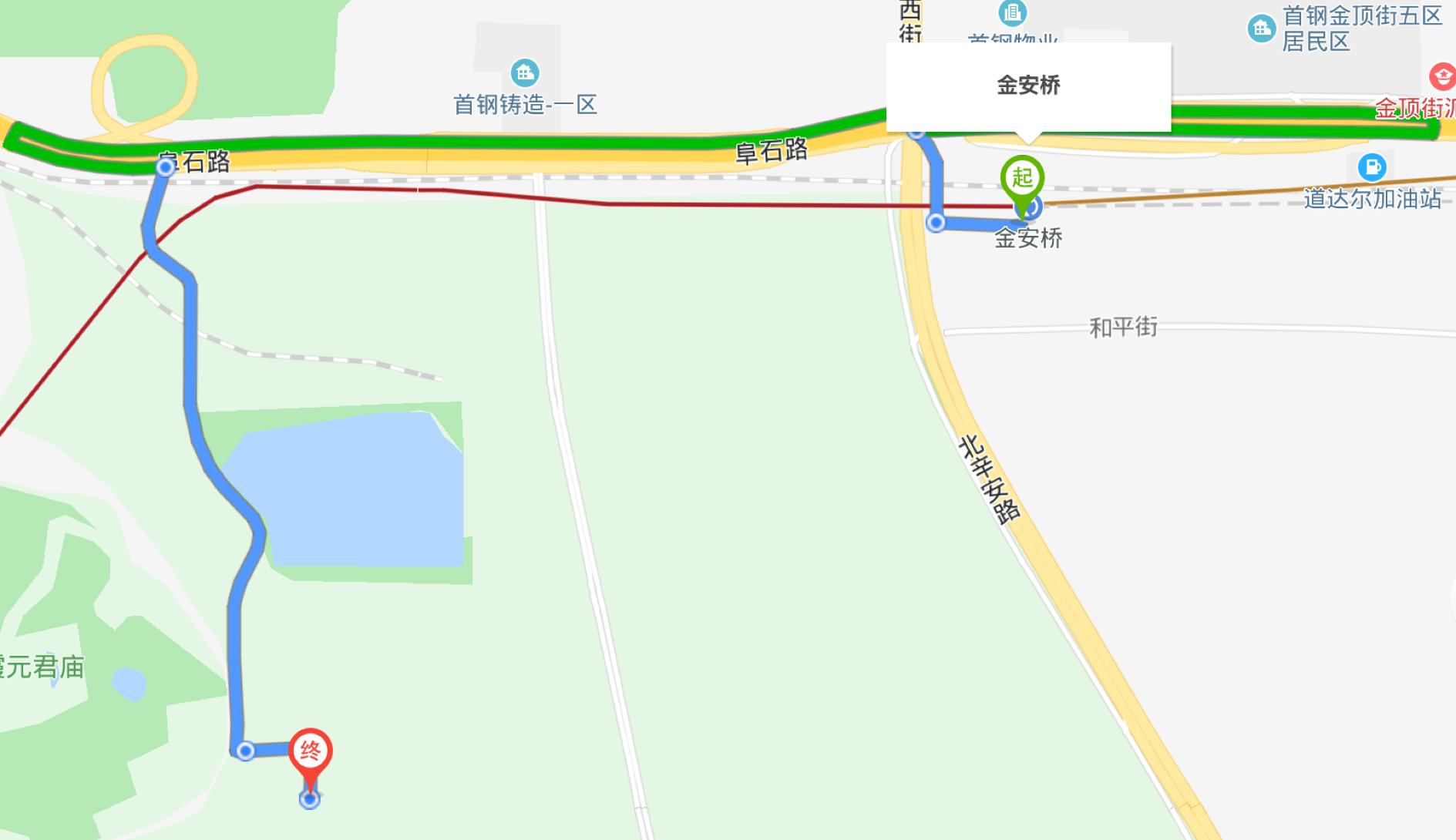Tap the route node next to the 终 marker
This screenshot has height=840, width=1456.
246,751
